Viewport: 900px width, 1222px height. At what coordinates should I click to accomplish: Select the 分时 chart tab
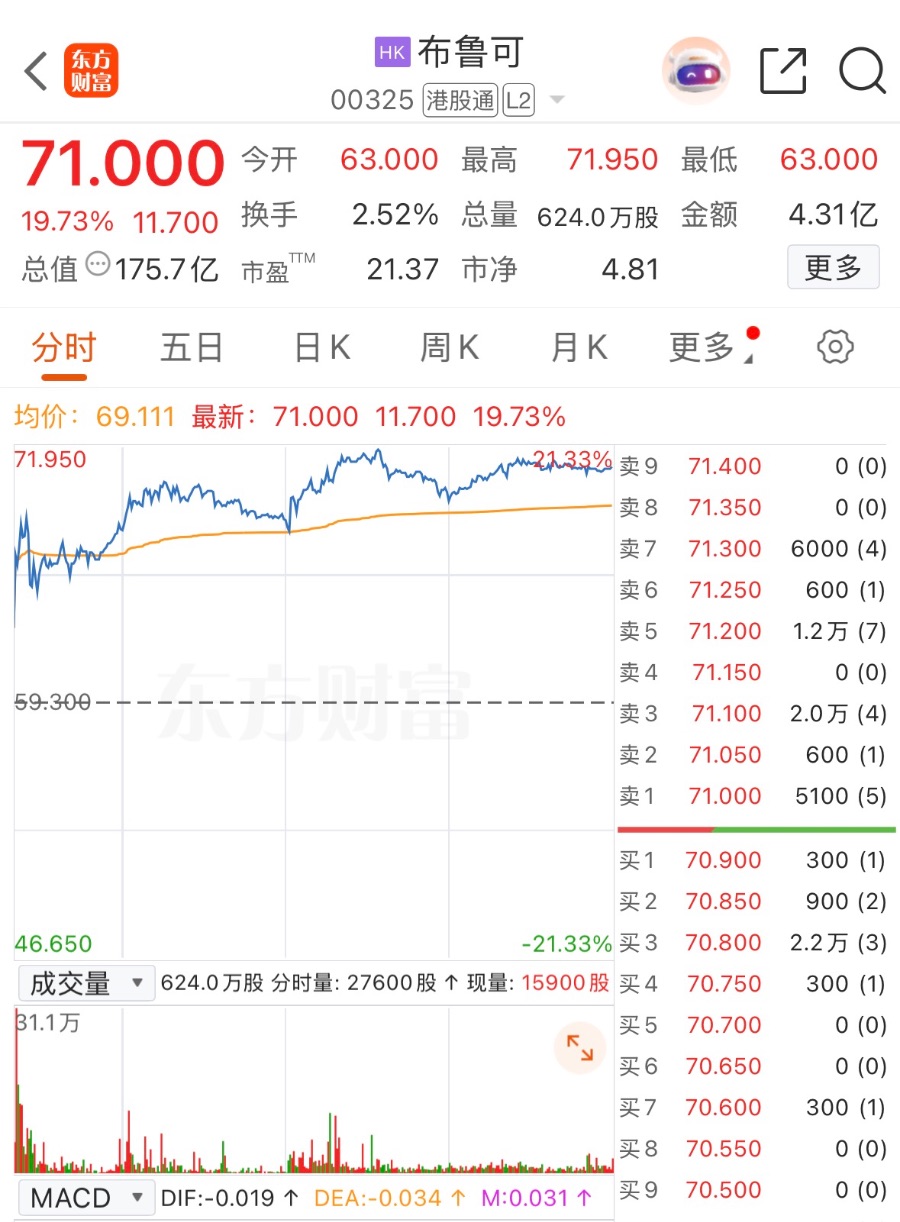click(x=64, y=348)
